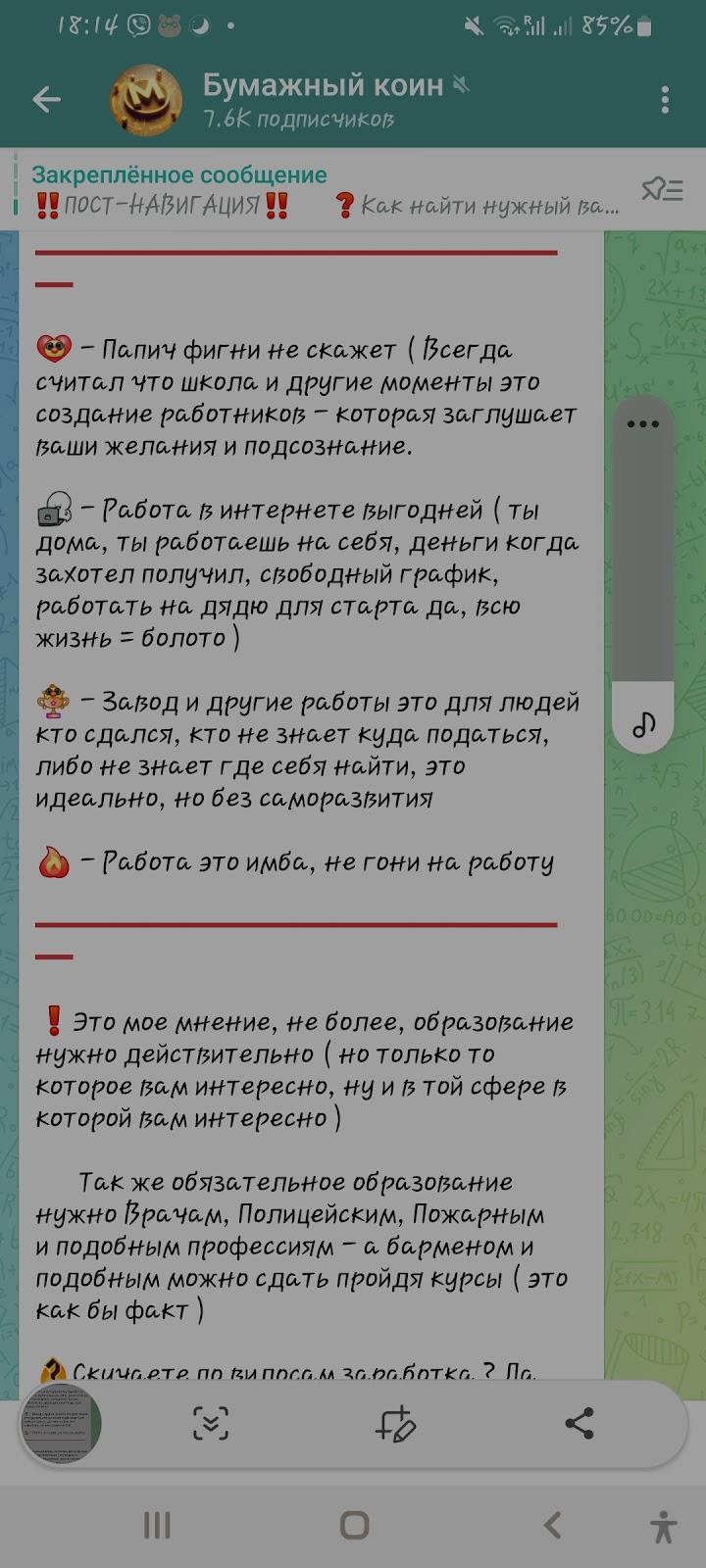
Task: Open the accessibility shortcut button
Action: click(664, 1526)
